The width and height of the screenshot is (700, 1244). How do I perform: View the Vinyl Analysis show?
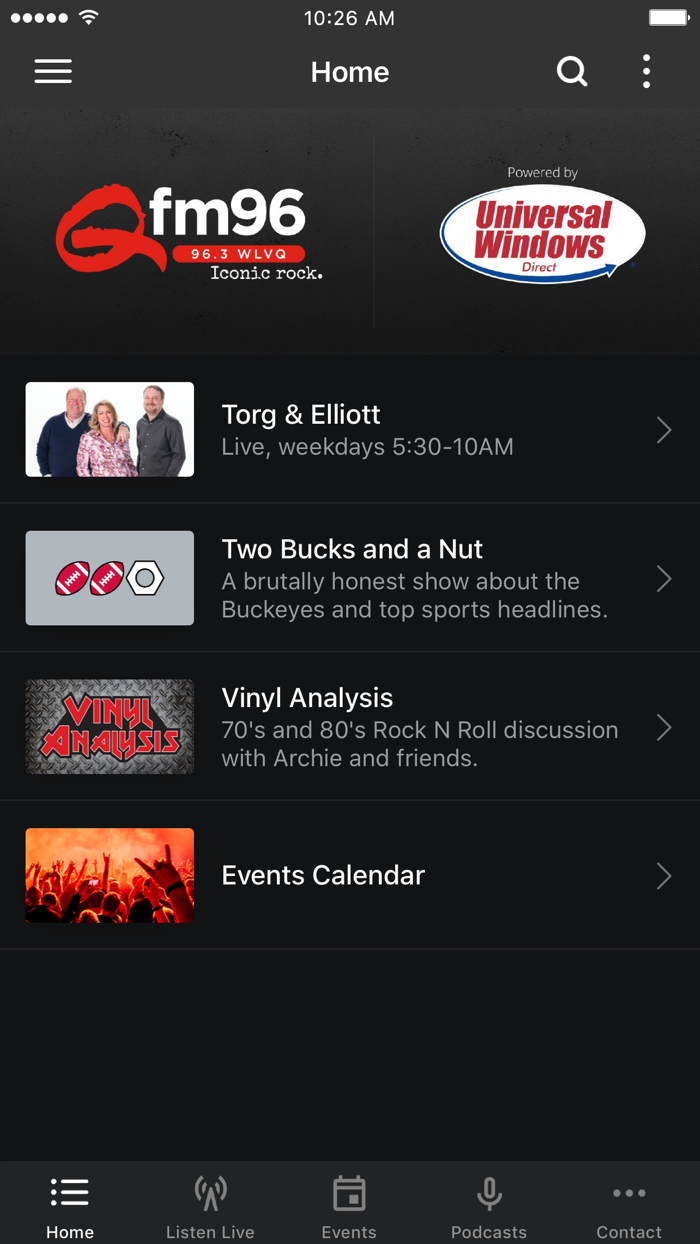point(350,727)
